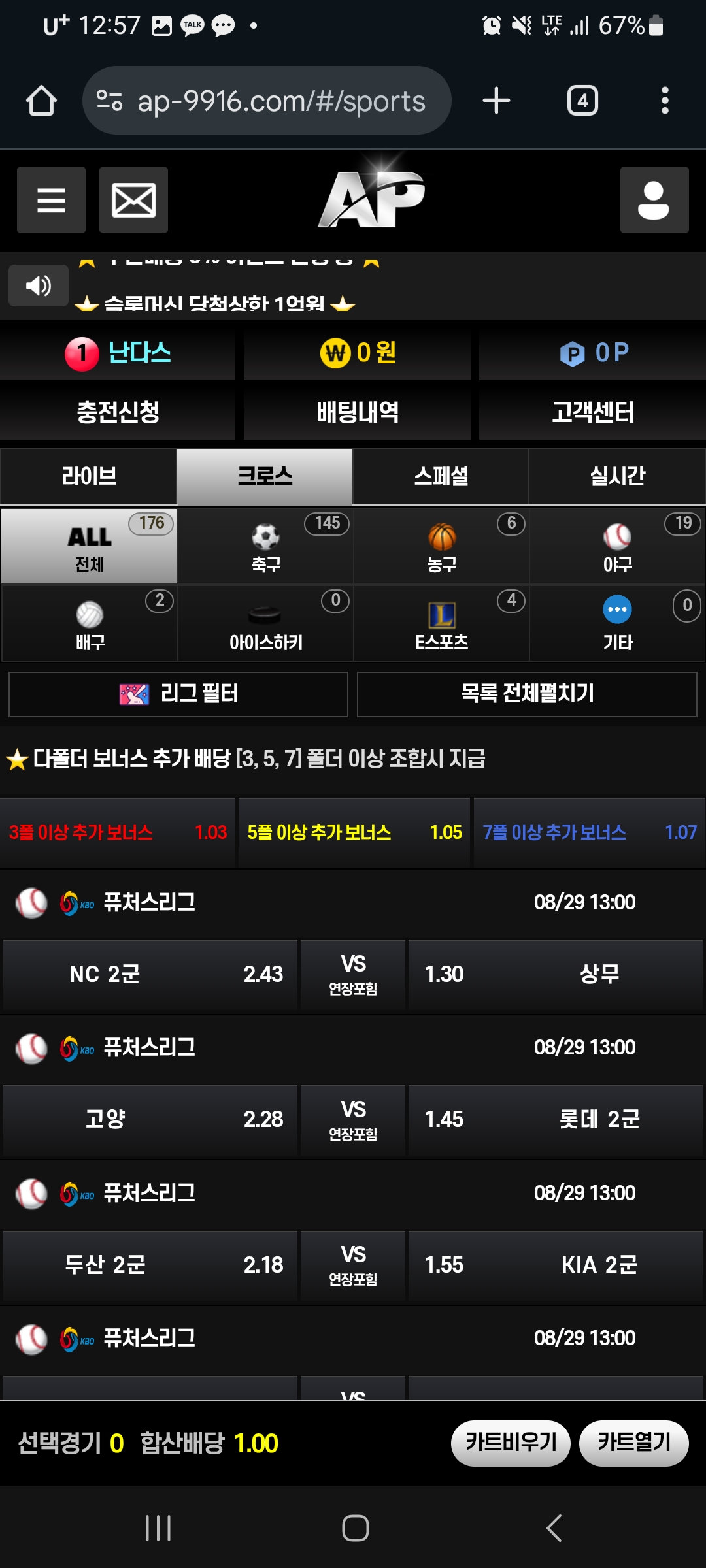Pick 롯데 2군 at odds 1.45
The width and height of the screenshot is (706, 1568).
point(556,1119)
